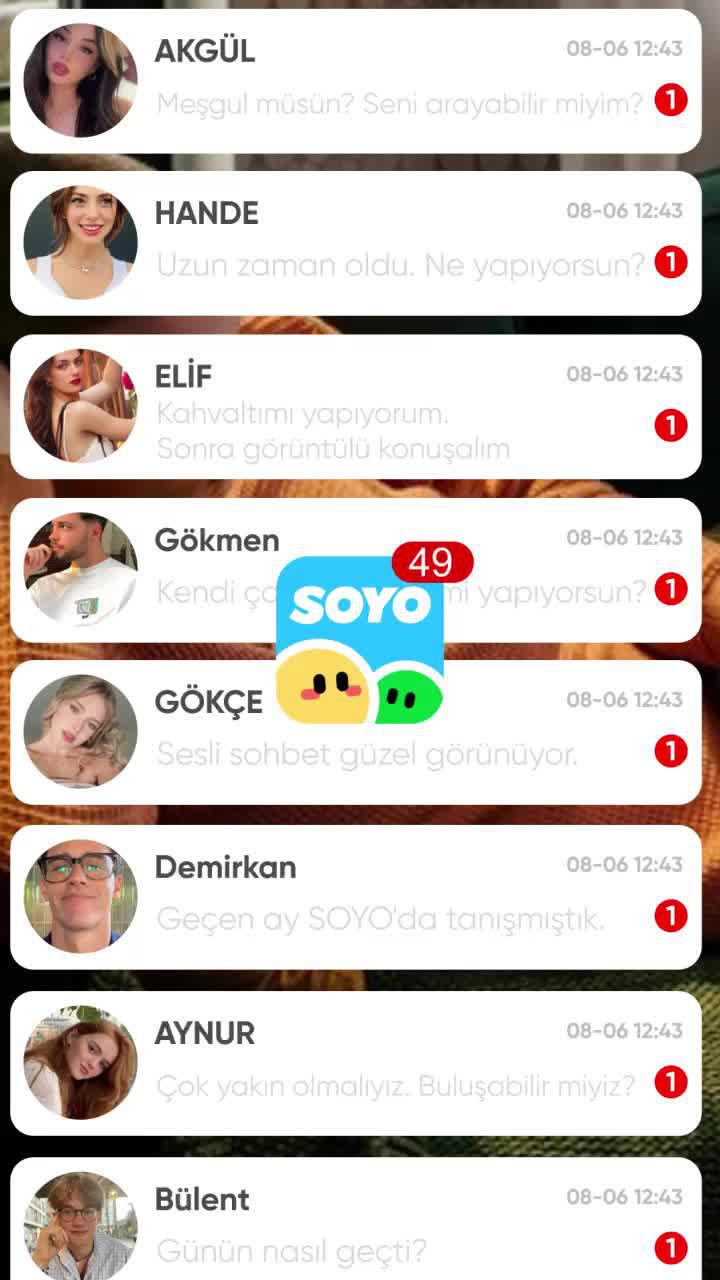Viewport: 720px width, 1280px height.
Task: Tap GÖKÇE's profile picture
Action: click(80, 731)
